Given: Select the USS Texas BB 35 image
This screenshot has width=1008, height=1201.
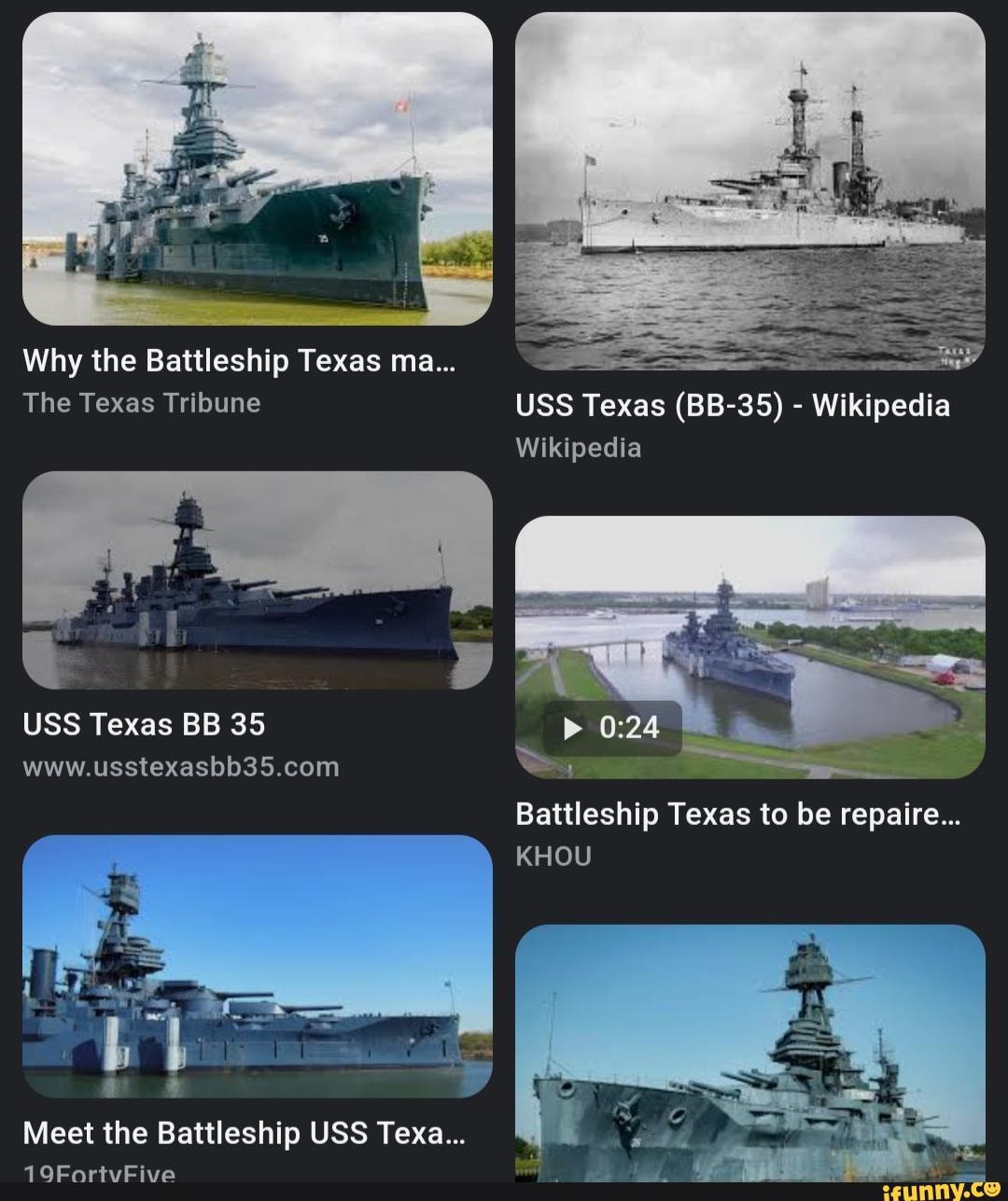Looking at the screenshot, I should point(257,579).
